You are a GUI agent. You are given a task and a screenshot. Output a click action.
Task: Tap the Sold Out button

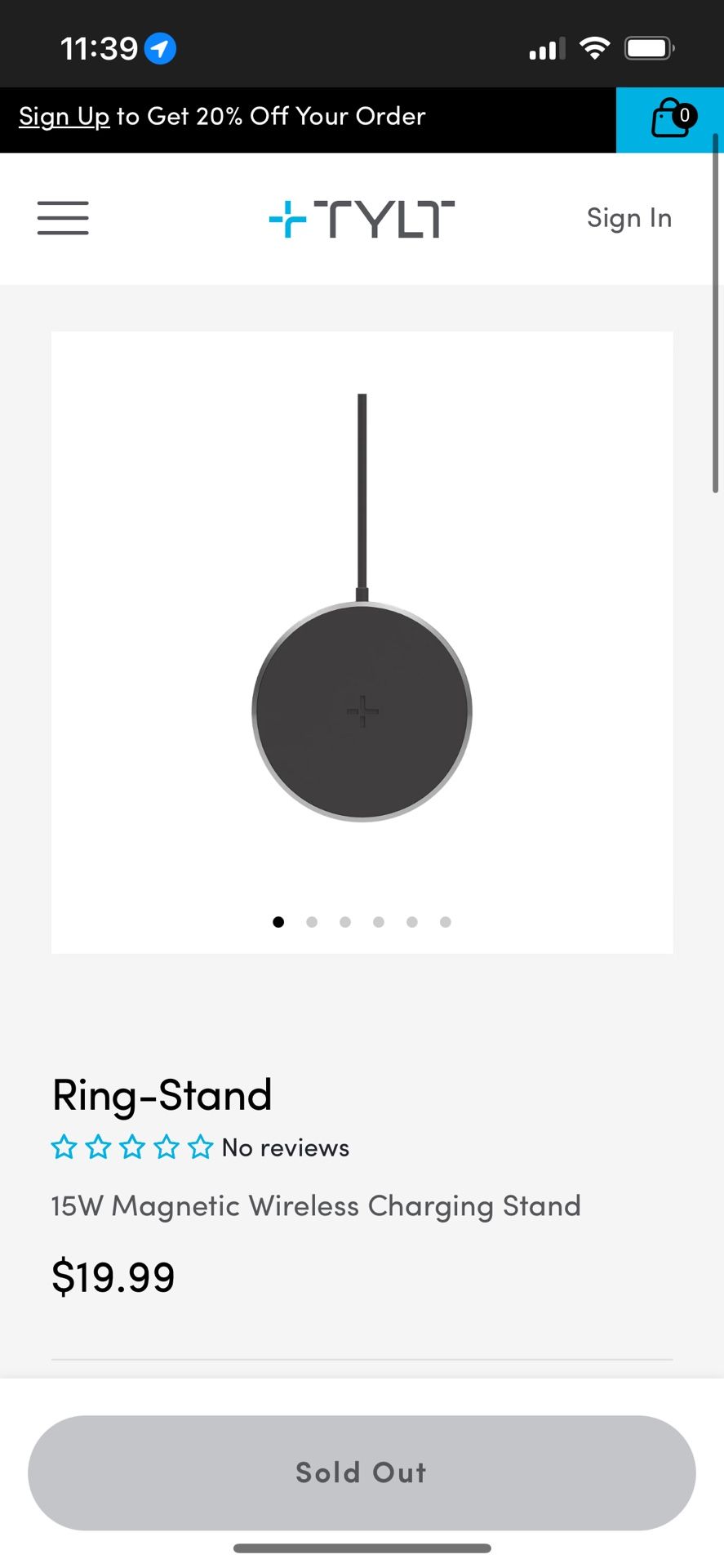362,1472
